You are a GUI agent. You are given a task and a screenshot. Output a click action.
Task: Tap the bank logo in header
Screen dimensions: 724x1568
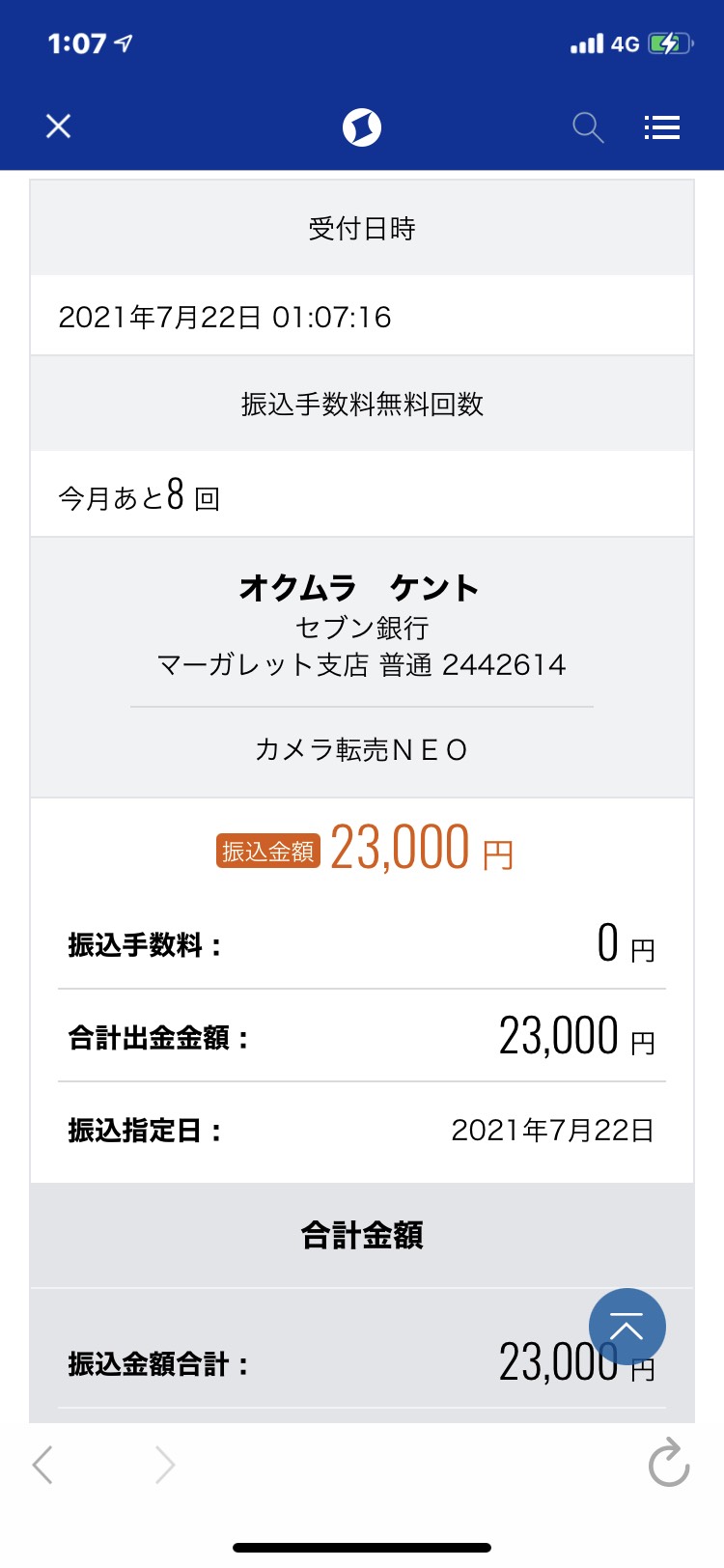362,126
